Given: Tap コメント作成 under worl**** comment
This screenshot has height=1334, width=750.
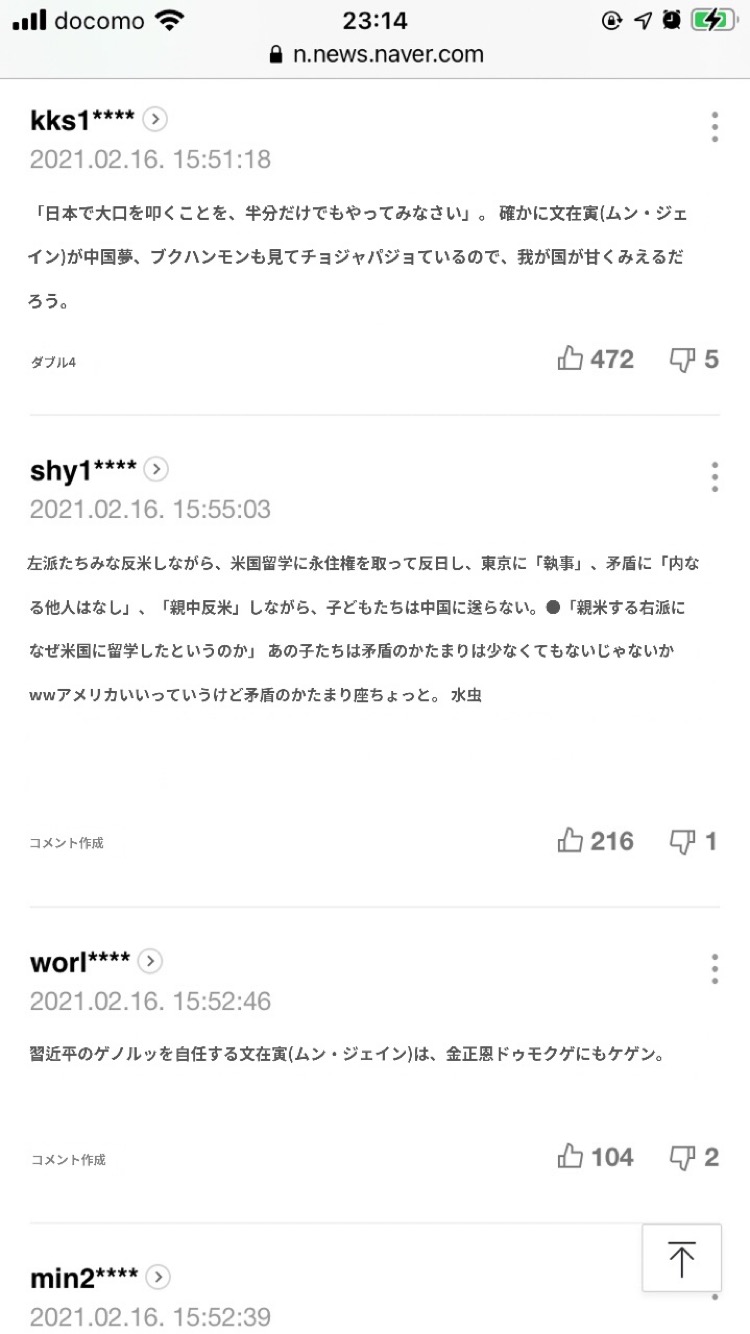Looking at the screenshot, I should point(66,1160).
